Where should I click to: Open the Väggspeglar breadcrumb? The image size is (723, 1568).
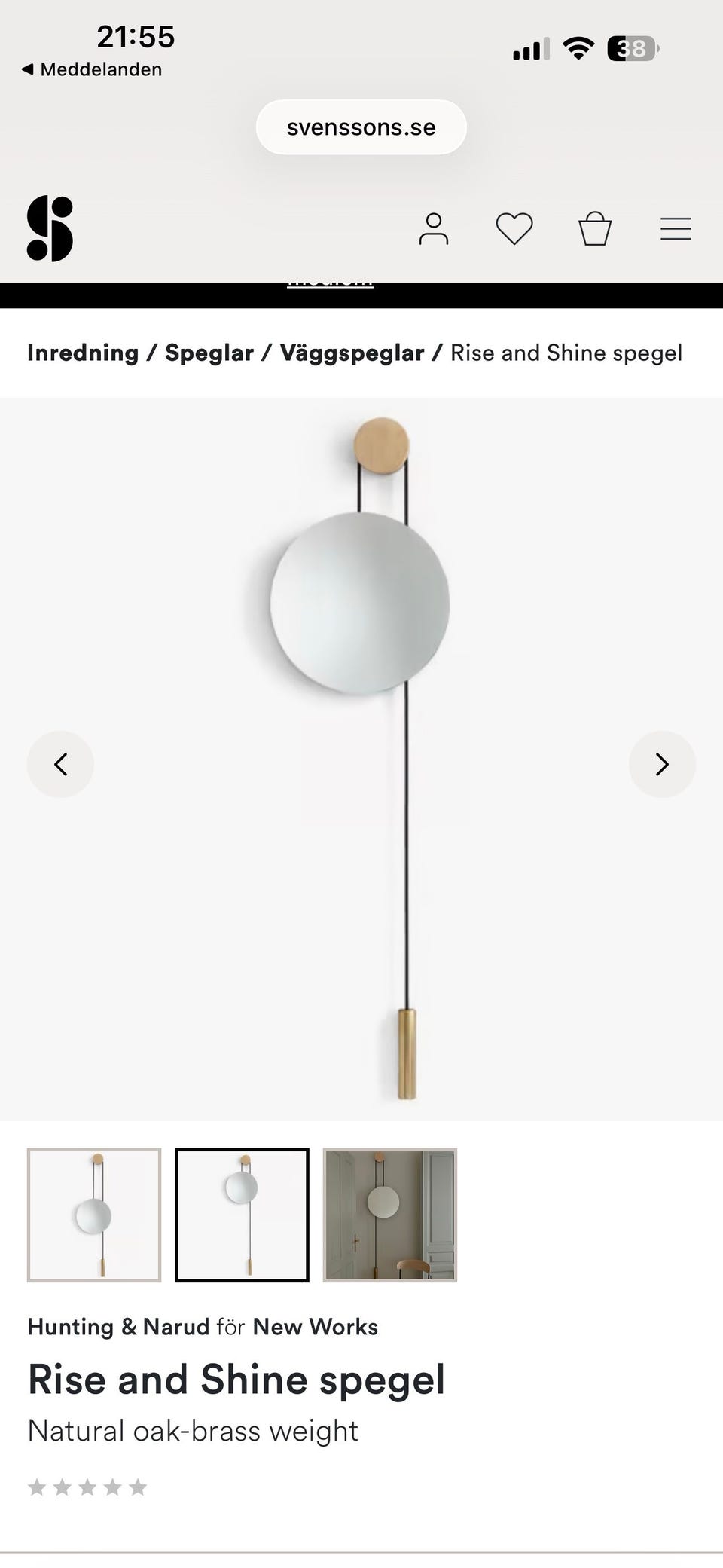pyautogui.click(x=352, y=353)
